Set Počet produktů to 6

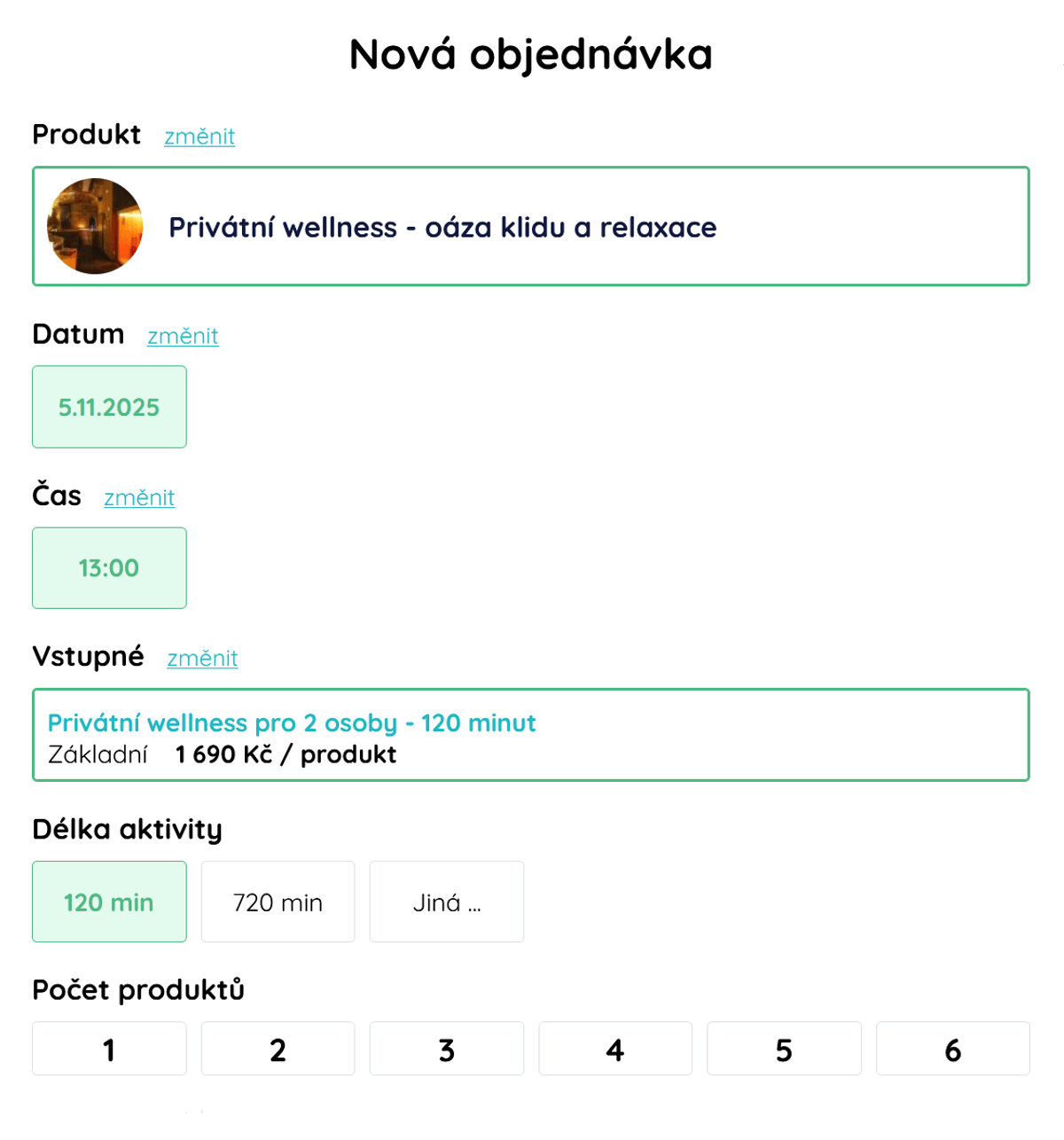click(952, 1048)
